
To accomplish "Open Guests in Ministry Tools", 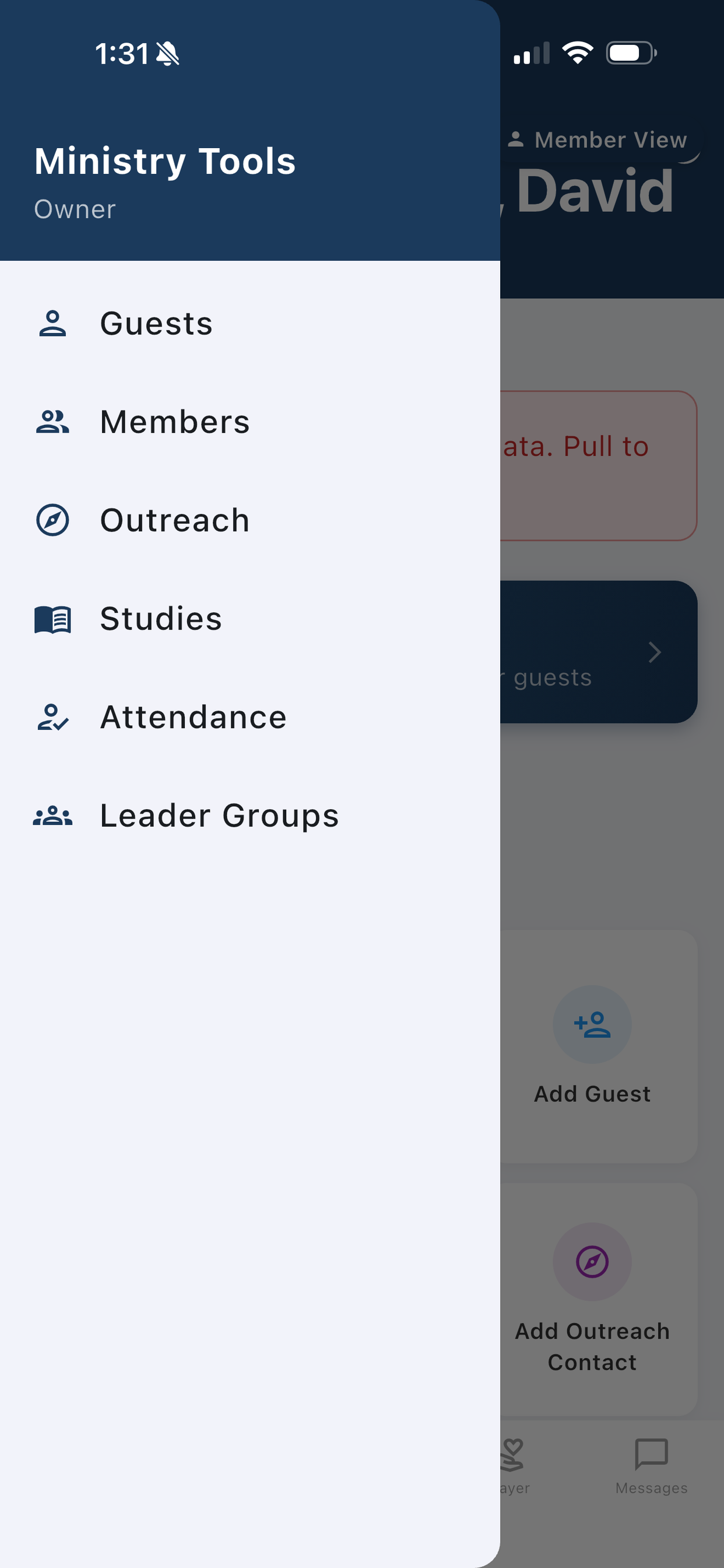I will pos(250,323).
